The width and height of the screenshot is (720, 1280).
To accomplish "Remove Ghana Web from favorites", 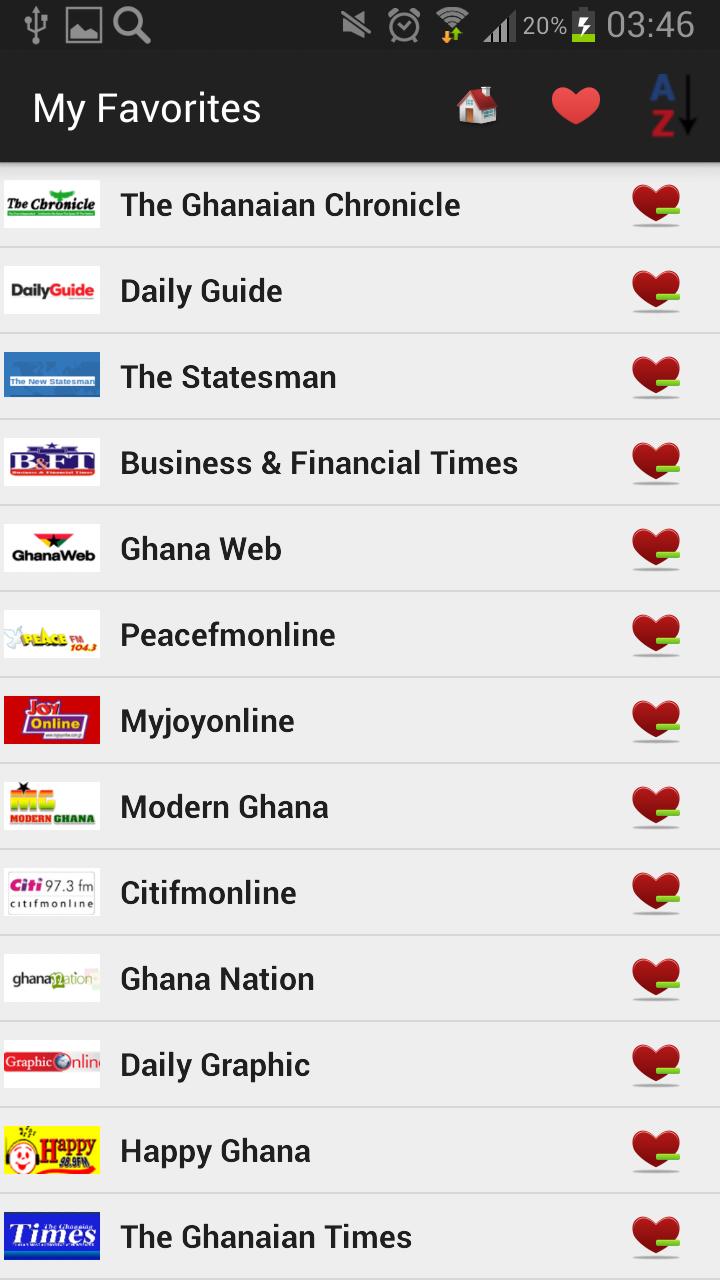I will [655, 548].
